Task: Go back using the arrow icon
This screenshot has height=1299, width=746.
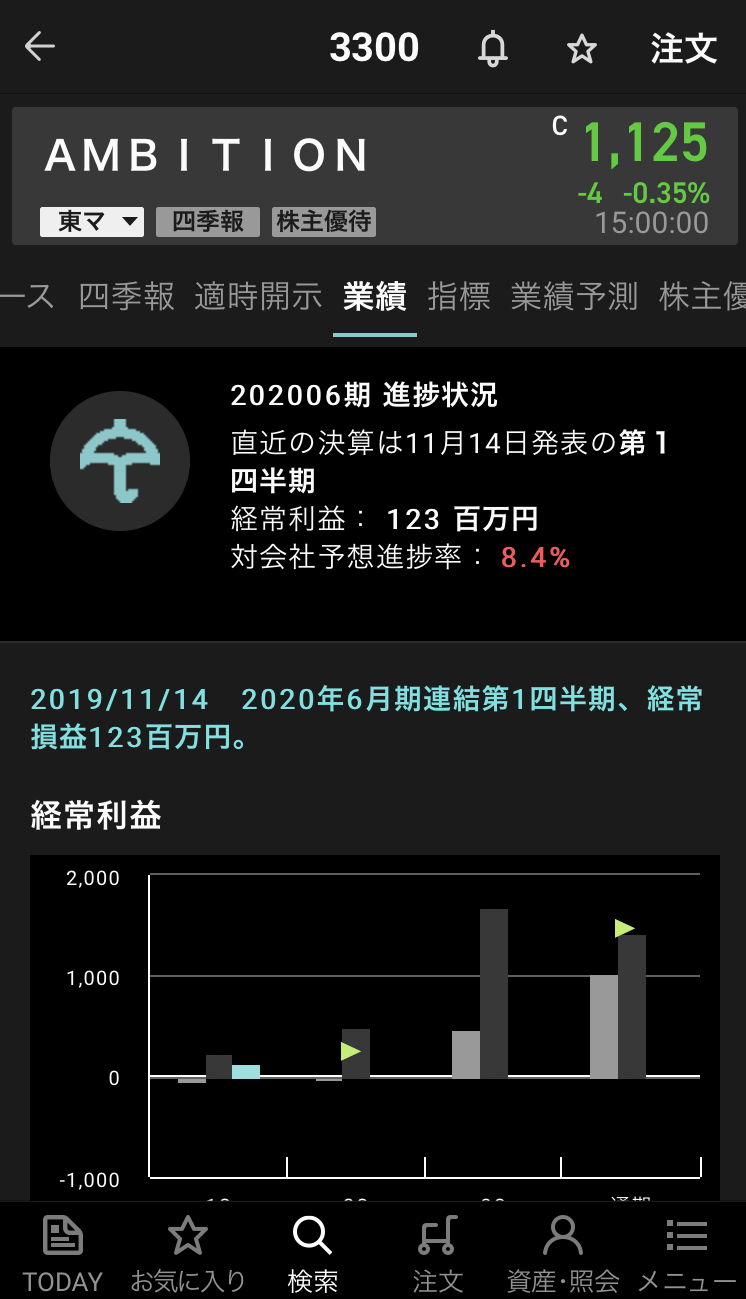Action: pyautogui.click(x=40, y=47)
